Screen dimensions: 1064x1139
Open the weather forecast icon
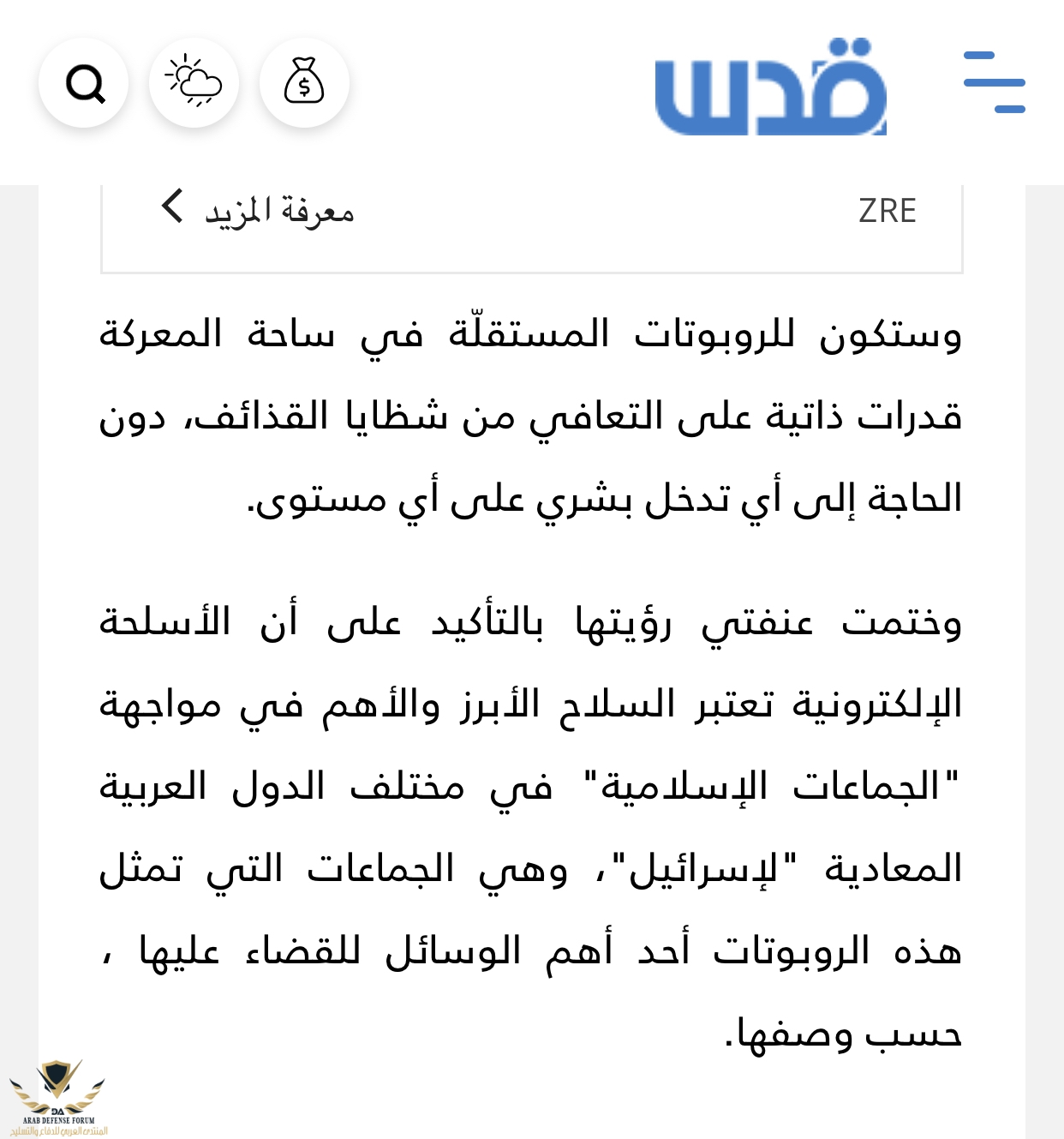pos(194,83)
